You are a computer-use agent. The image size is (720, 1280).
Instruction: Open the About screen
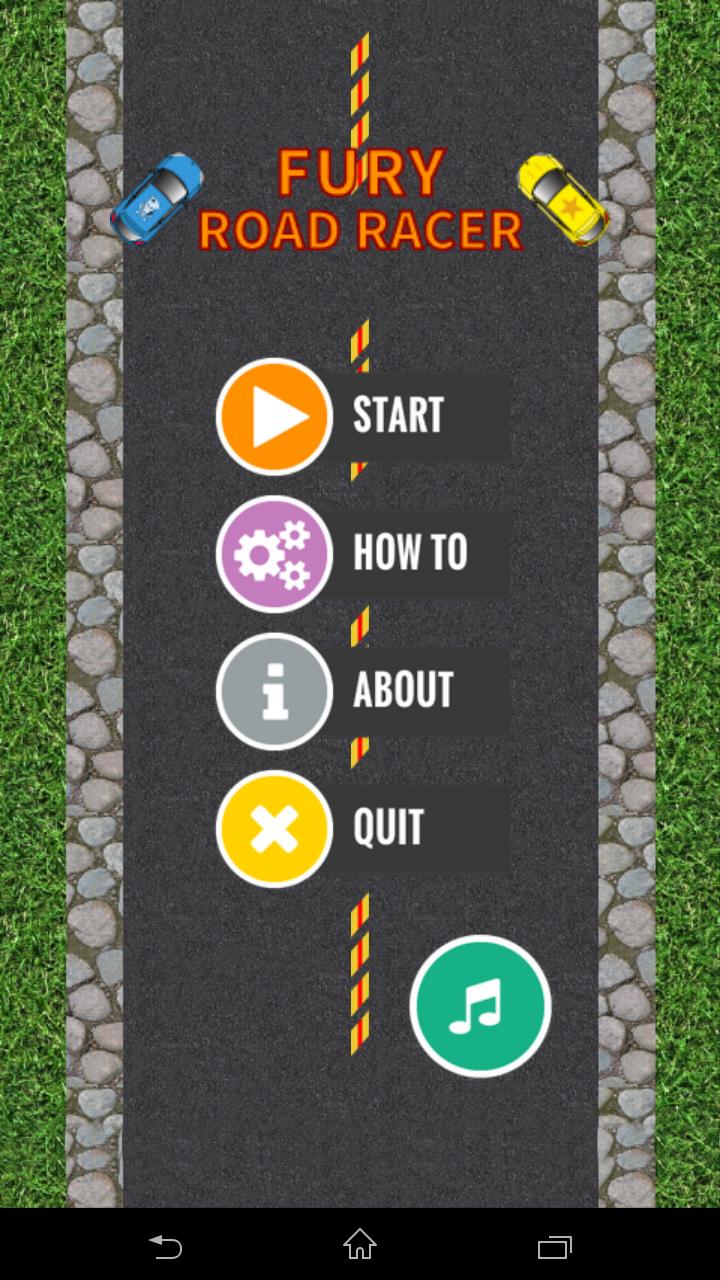pos(362,690)
